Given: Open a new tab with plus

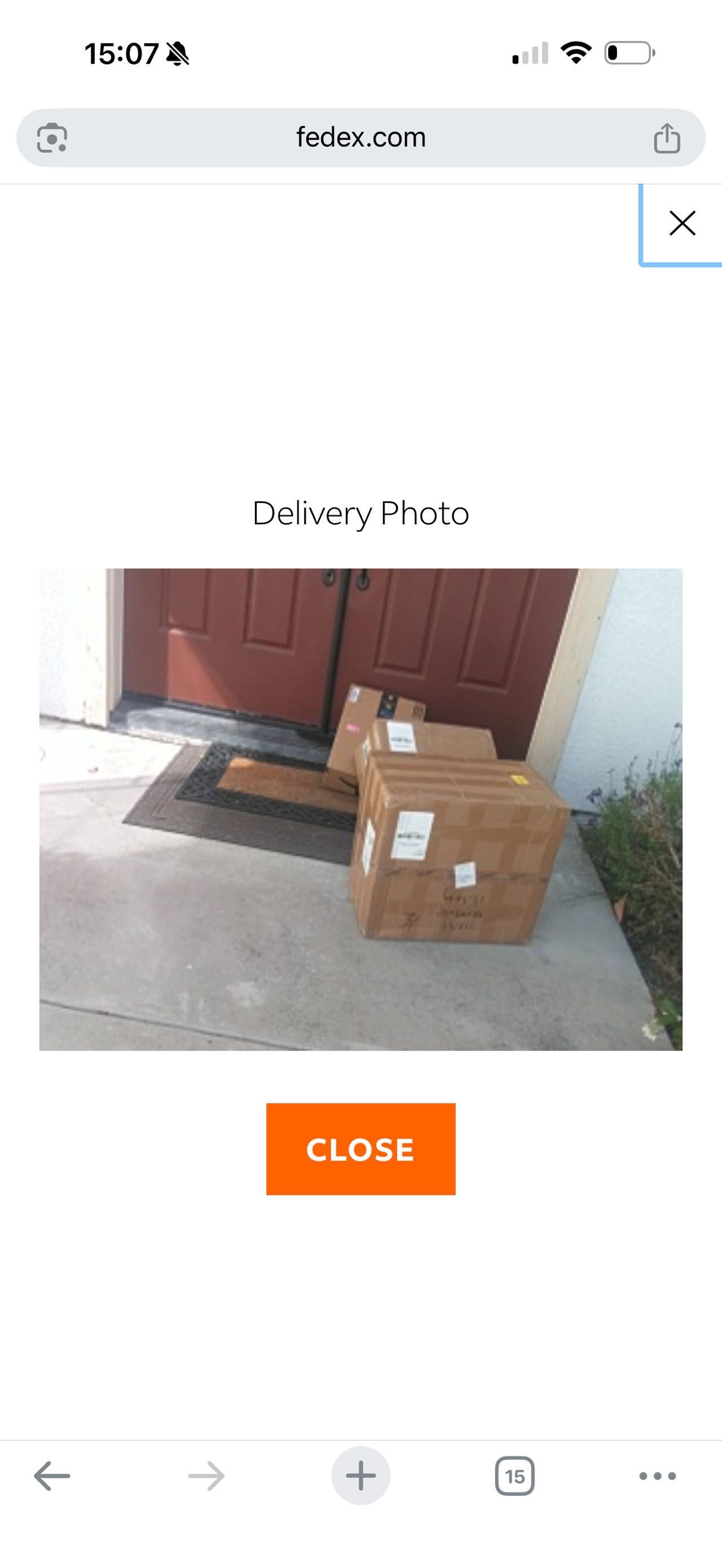Looking at the screenshot, I should tap(360, 1476).
